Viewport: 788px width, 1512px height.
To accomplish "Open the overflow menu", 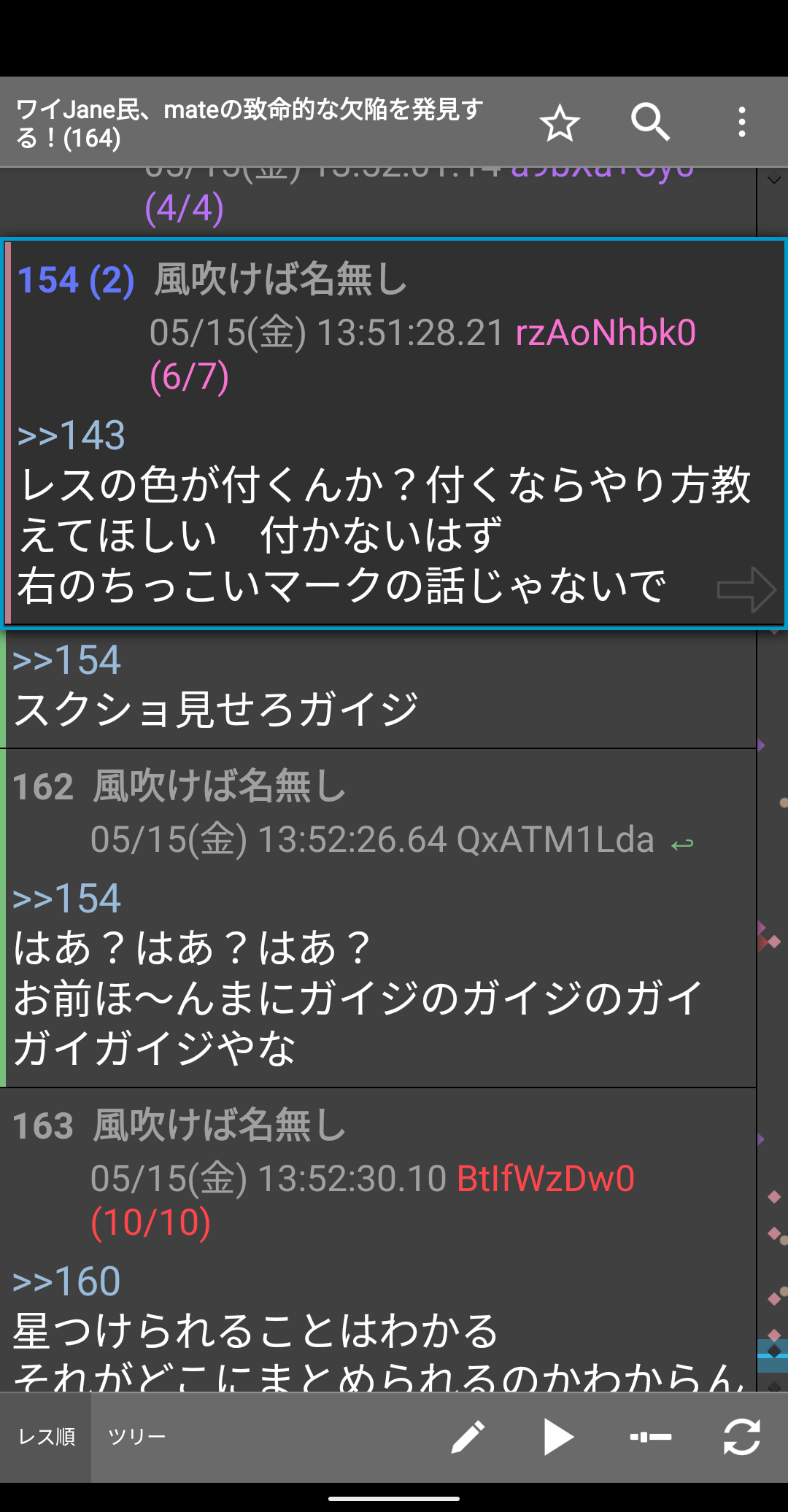I will (741, 122).
